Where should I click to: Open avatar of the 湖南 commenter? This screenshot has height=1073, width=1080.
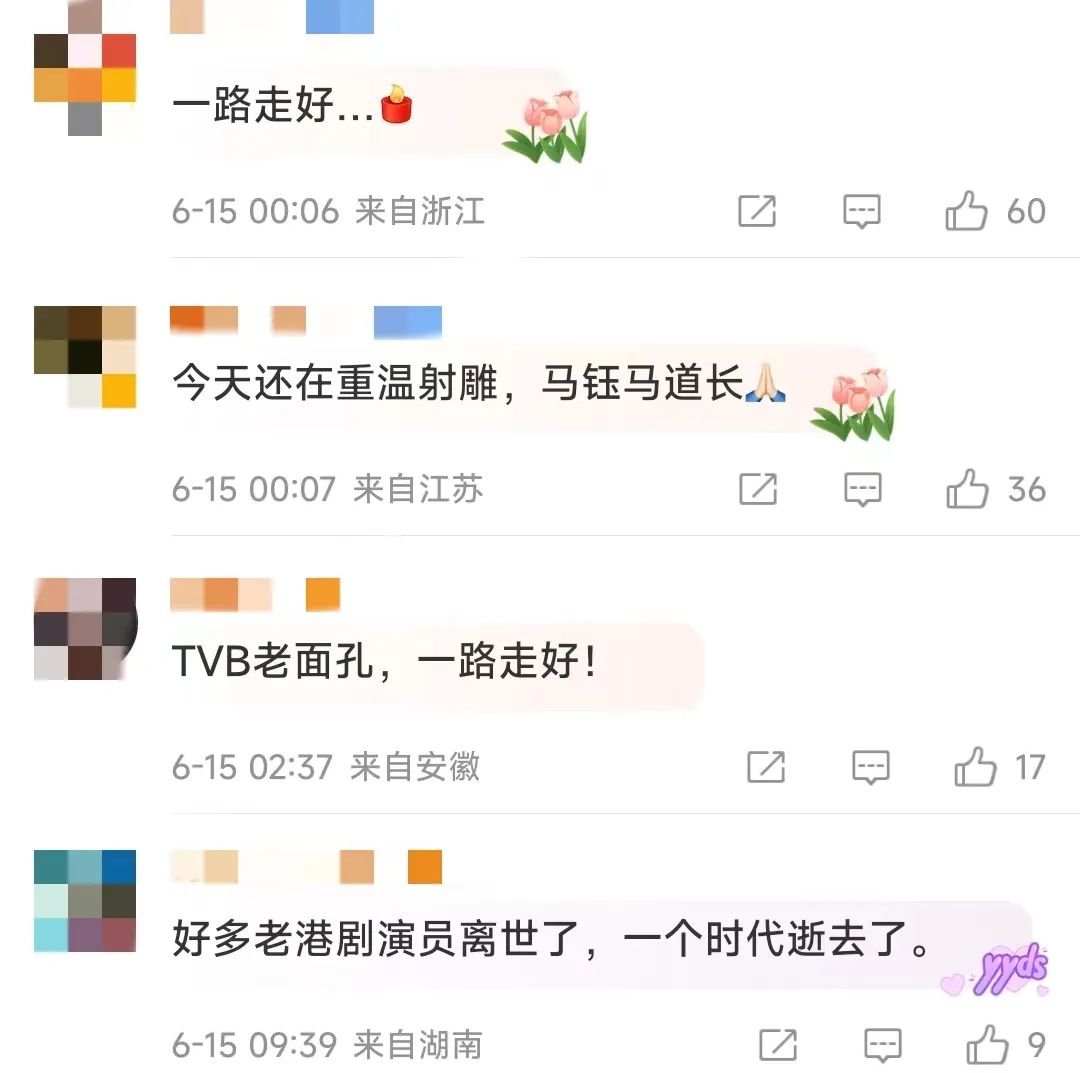coord(85,901)
